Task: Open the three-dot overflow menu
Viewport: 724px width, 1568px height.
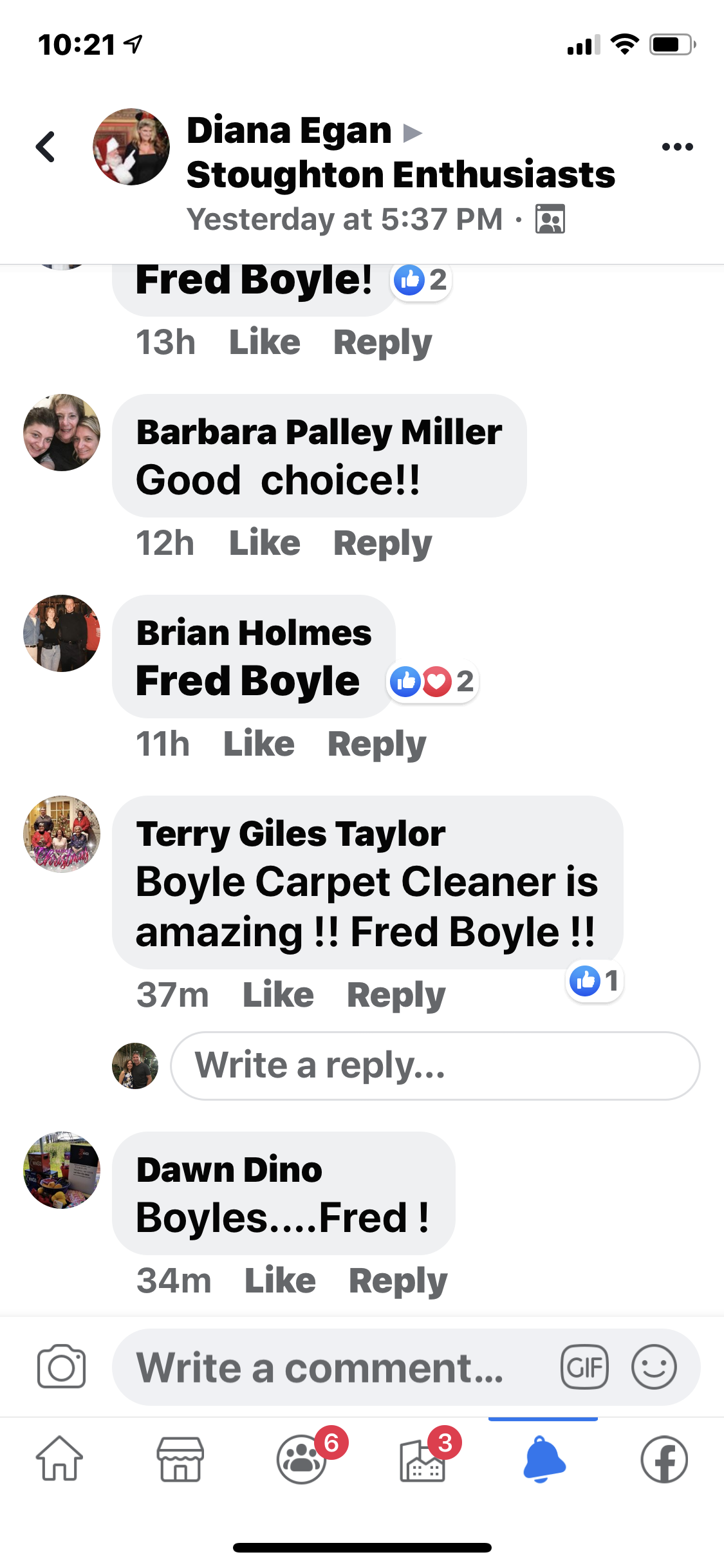Action: pos(677,147)
